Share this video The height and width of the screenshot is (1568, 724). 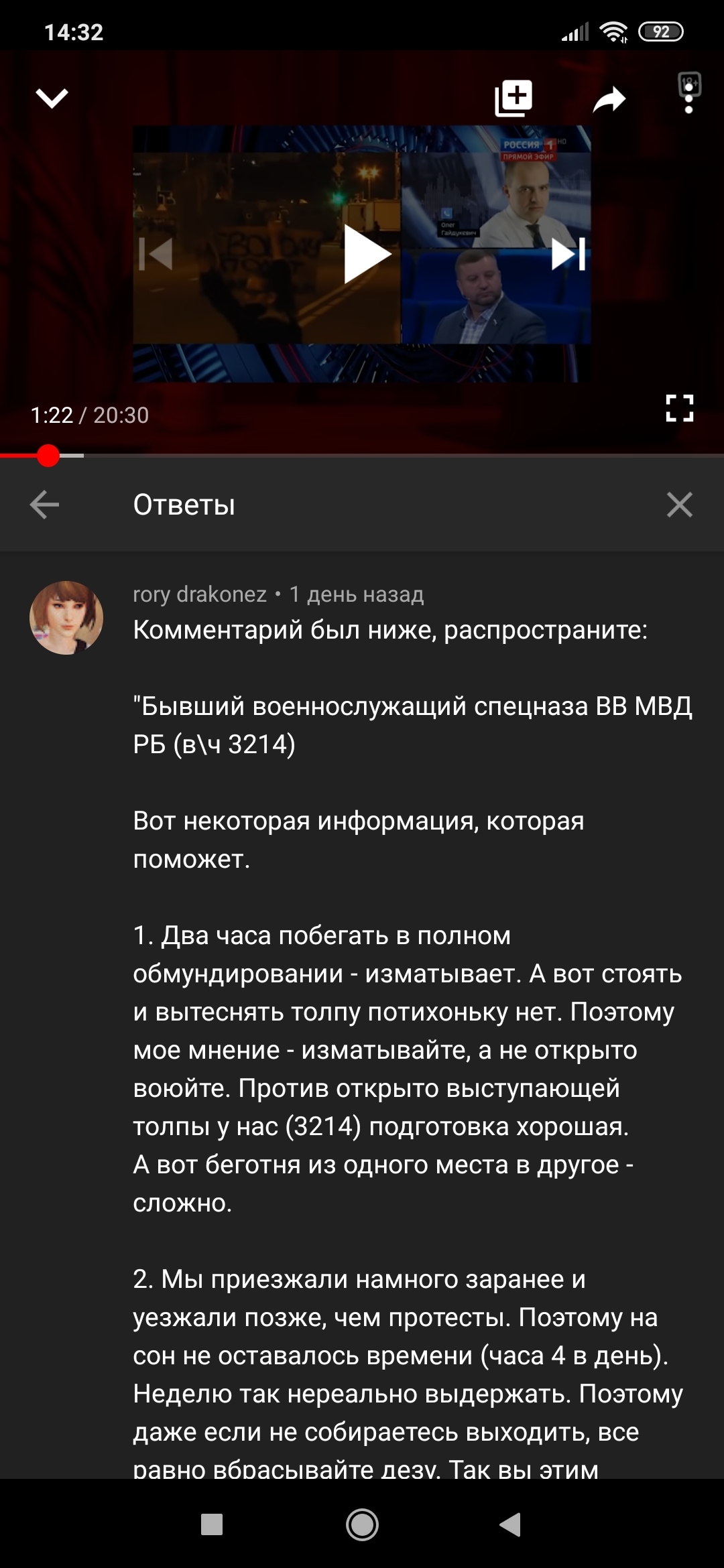coord(609,100)
